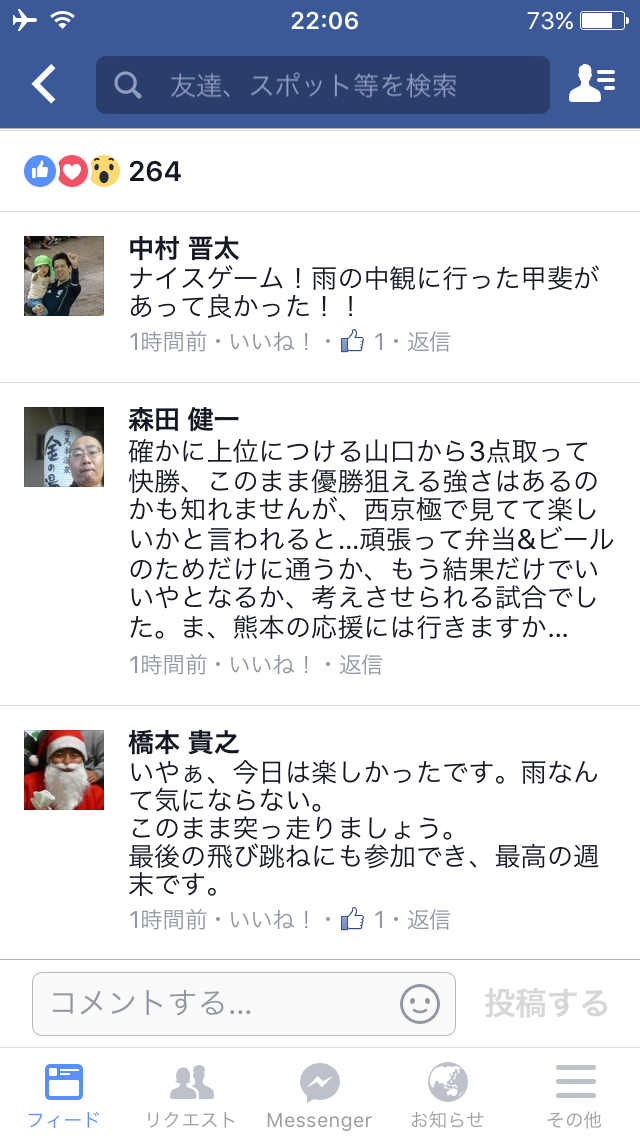Open the emoji picker in comment box
Viewport: 640px width, 1136px height.
[x=420, y=1003]
